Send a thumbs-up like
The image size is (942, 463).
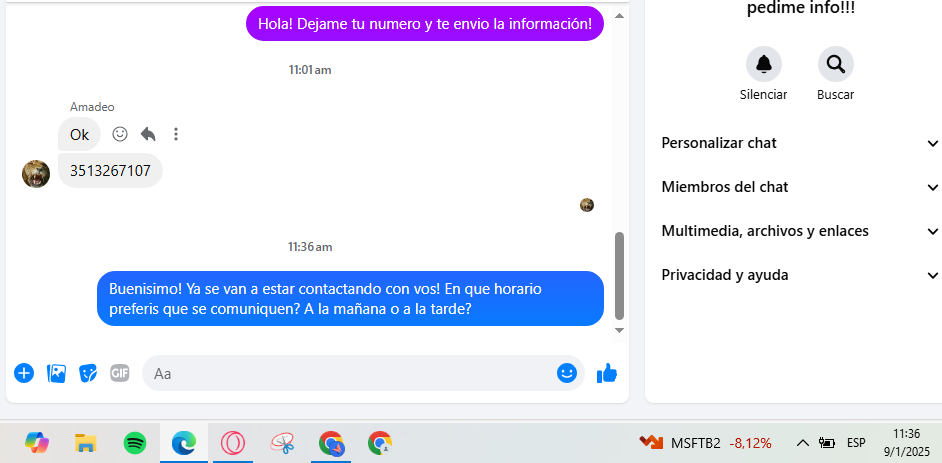tap(607, 373)
